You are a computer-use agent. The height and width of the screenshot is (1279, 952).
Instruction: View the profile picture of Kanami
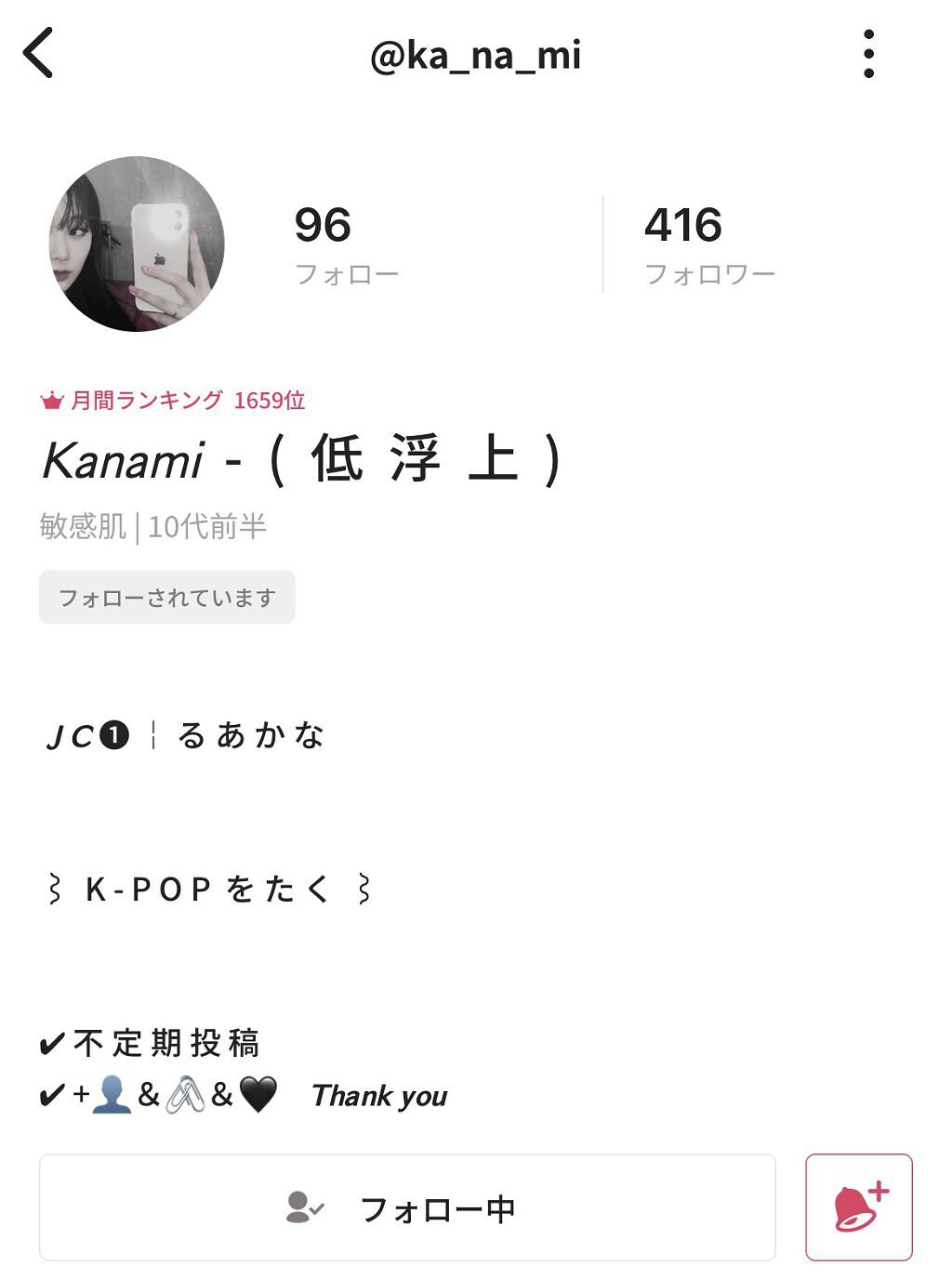tap(137, 244)
